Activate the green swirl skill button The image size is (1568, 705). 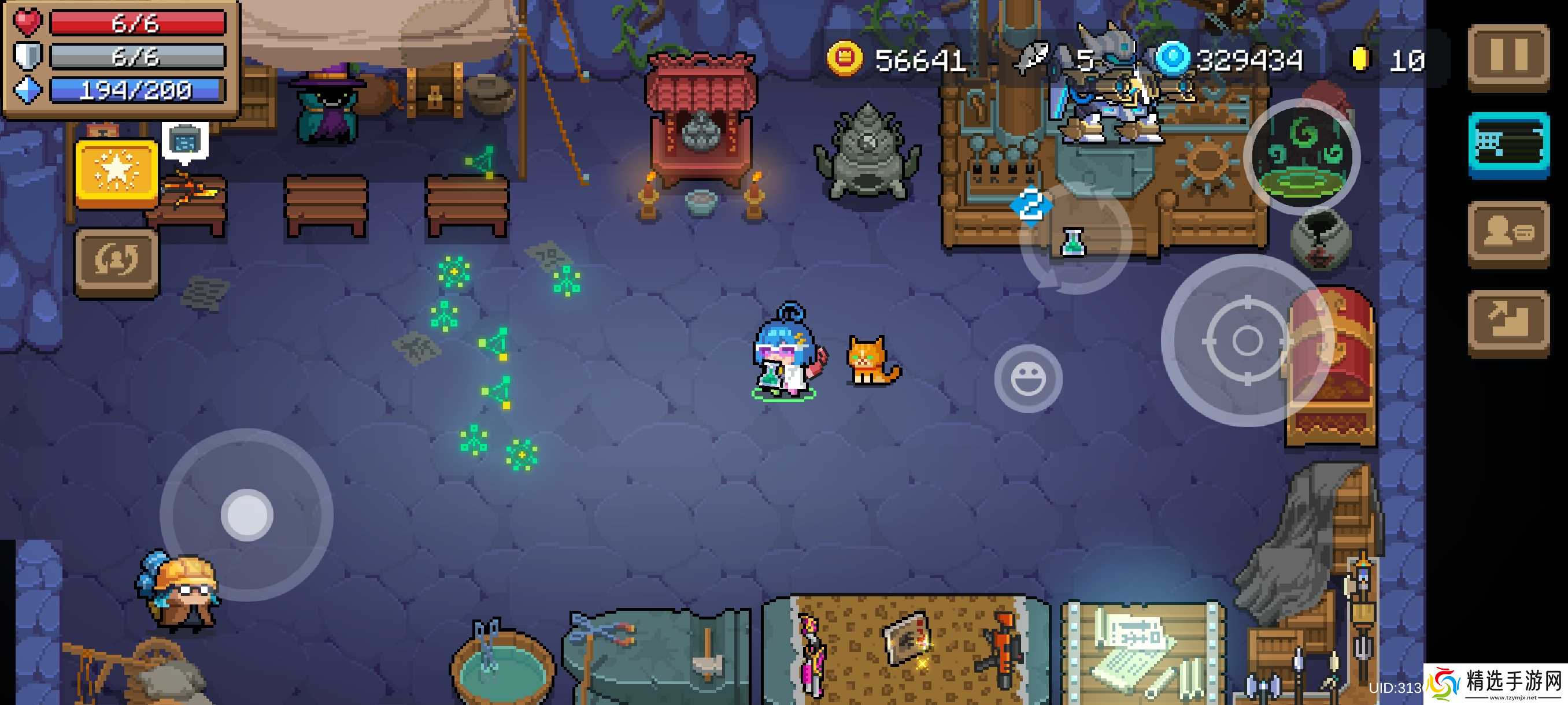pyautogui.click(x=1301, y=157)
